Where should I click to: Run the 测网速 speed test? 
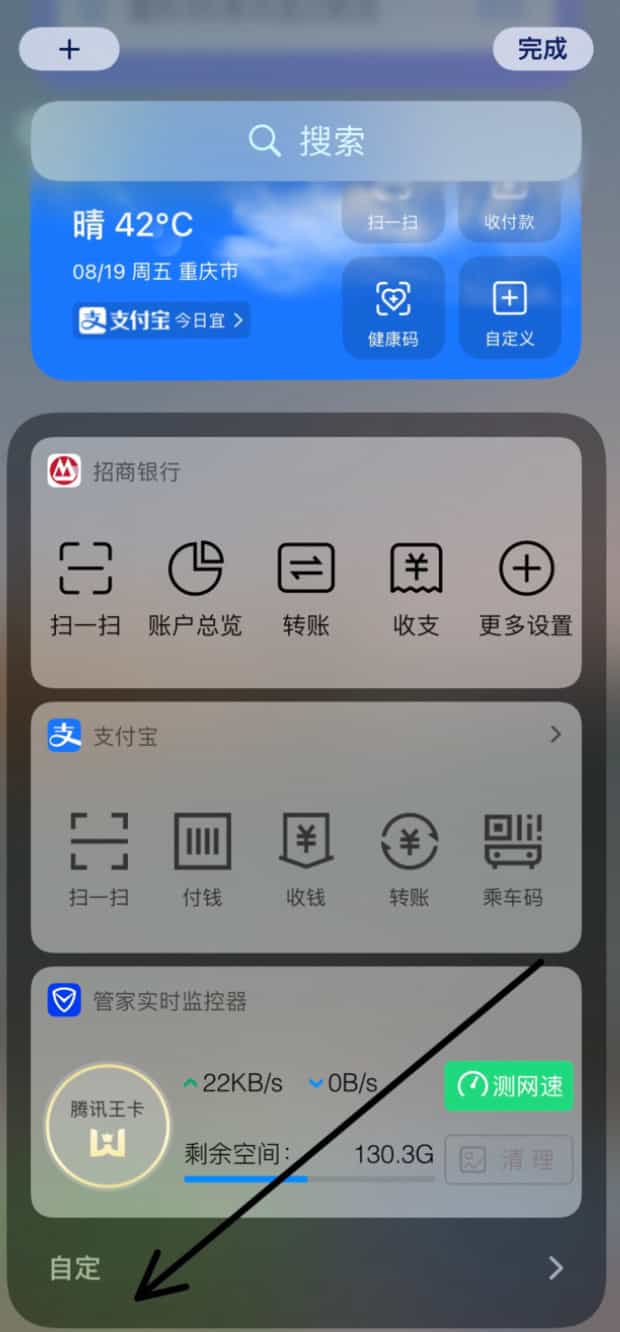[509, 1086]
